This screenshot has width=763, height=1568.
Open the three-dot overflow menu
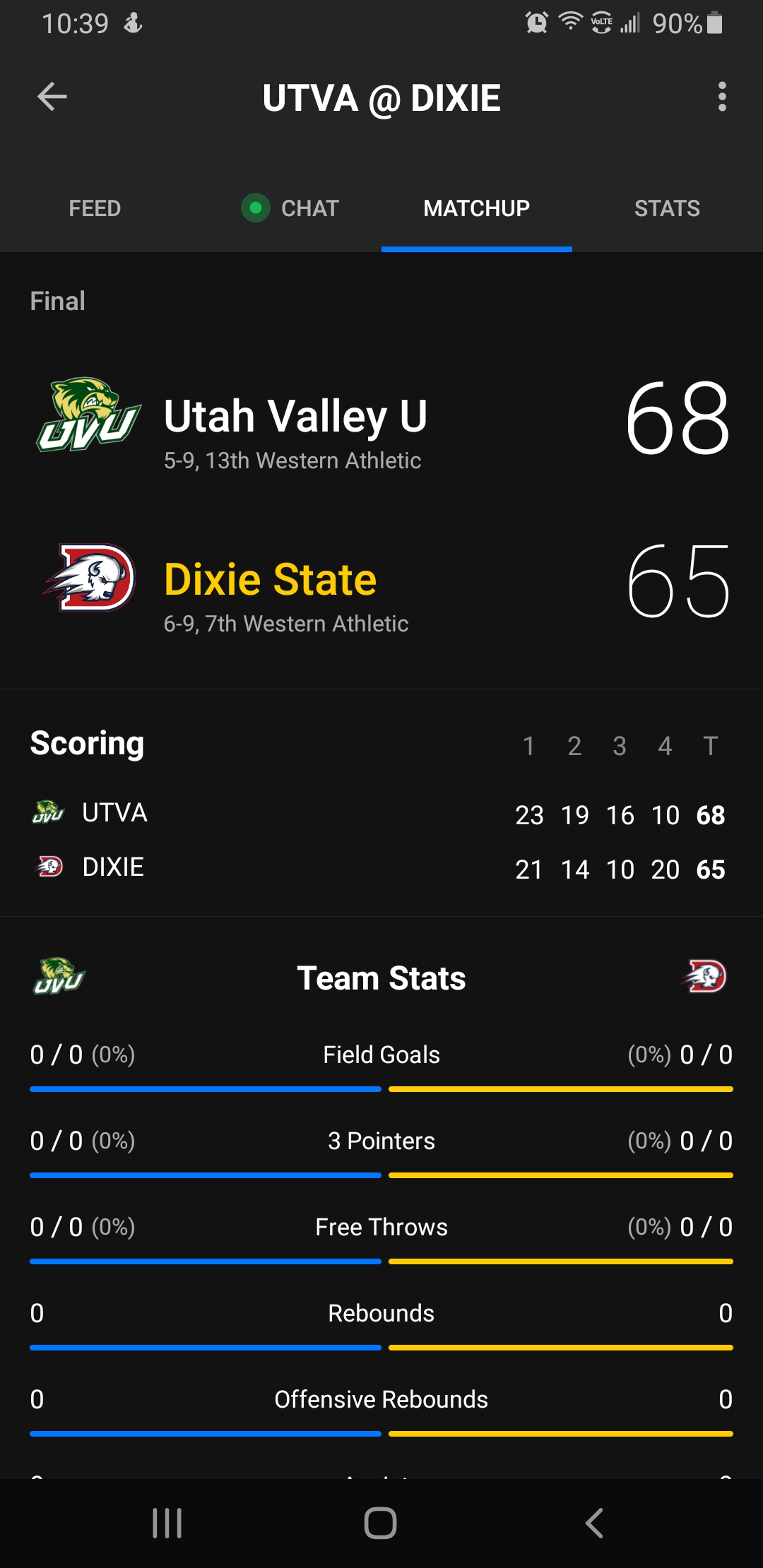click(x=721, y=97)
